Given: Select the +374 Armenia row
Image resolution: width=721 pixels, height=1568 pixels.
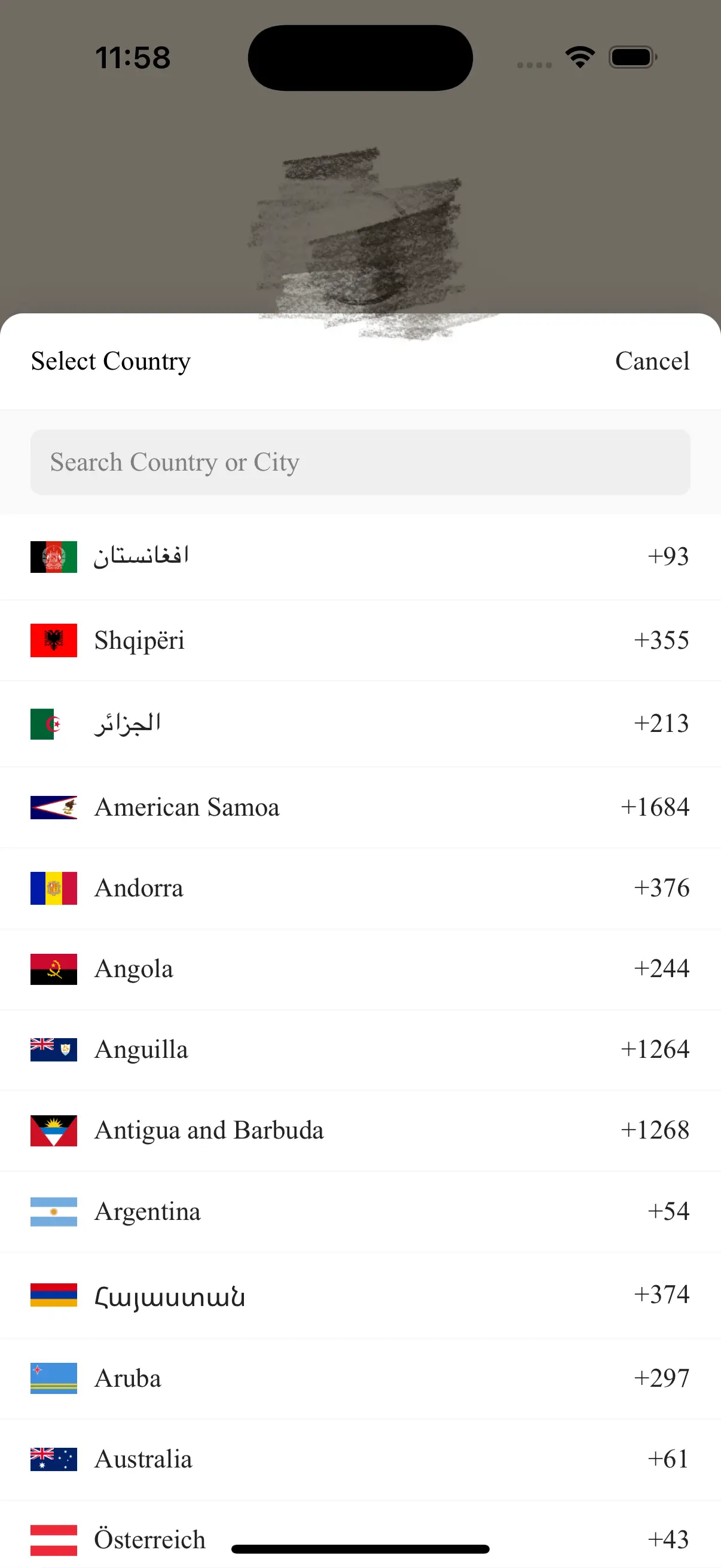Looking at the screenshot, I should click(360, 1295).
